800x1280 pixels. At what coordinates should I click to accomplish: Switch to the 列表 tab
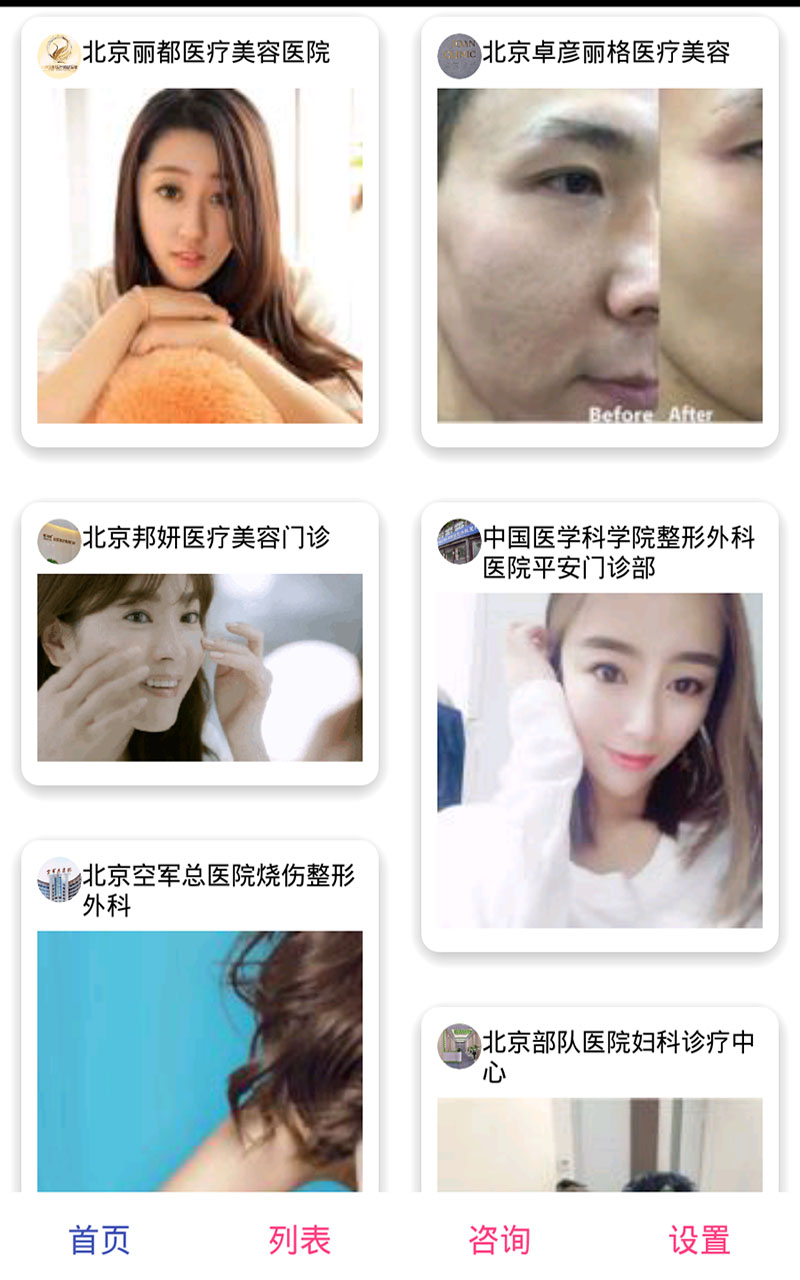299,1240
